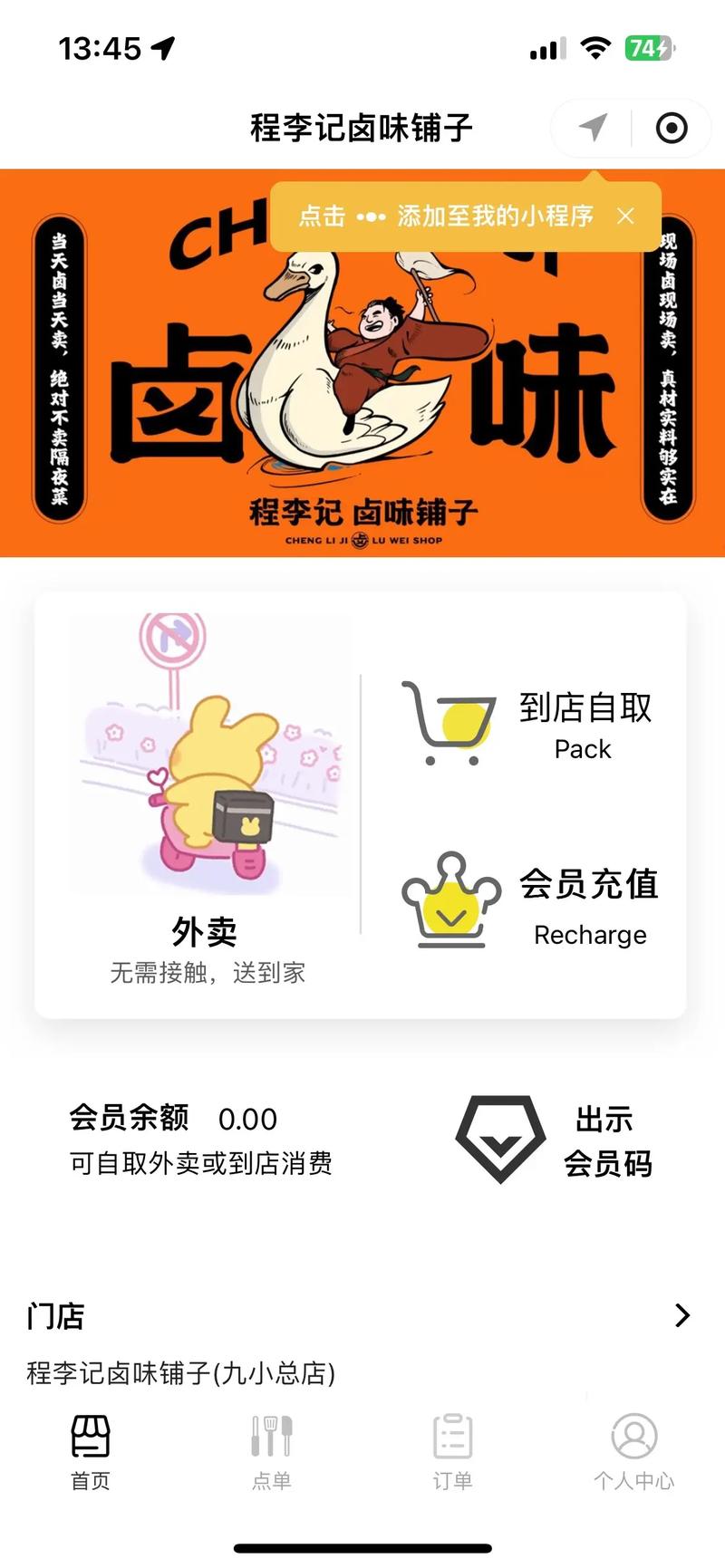Go to 个人中心 tab
Viewport: 725px width, 1568px height.
pyautogui.click(x=633, y=1452)
